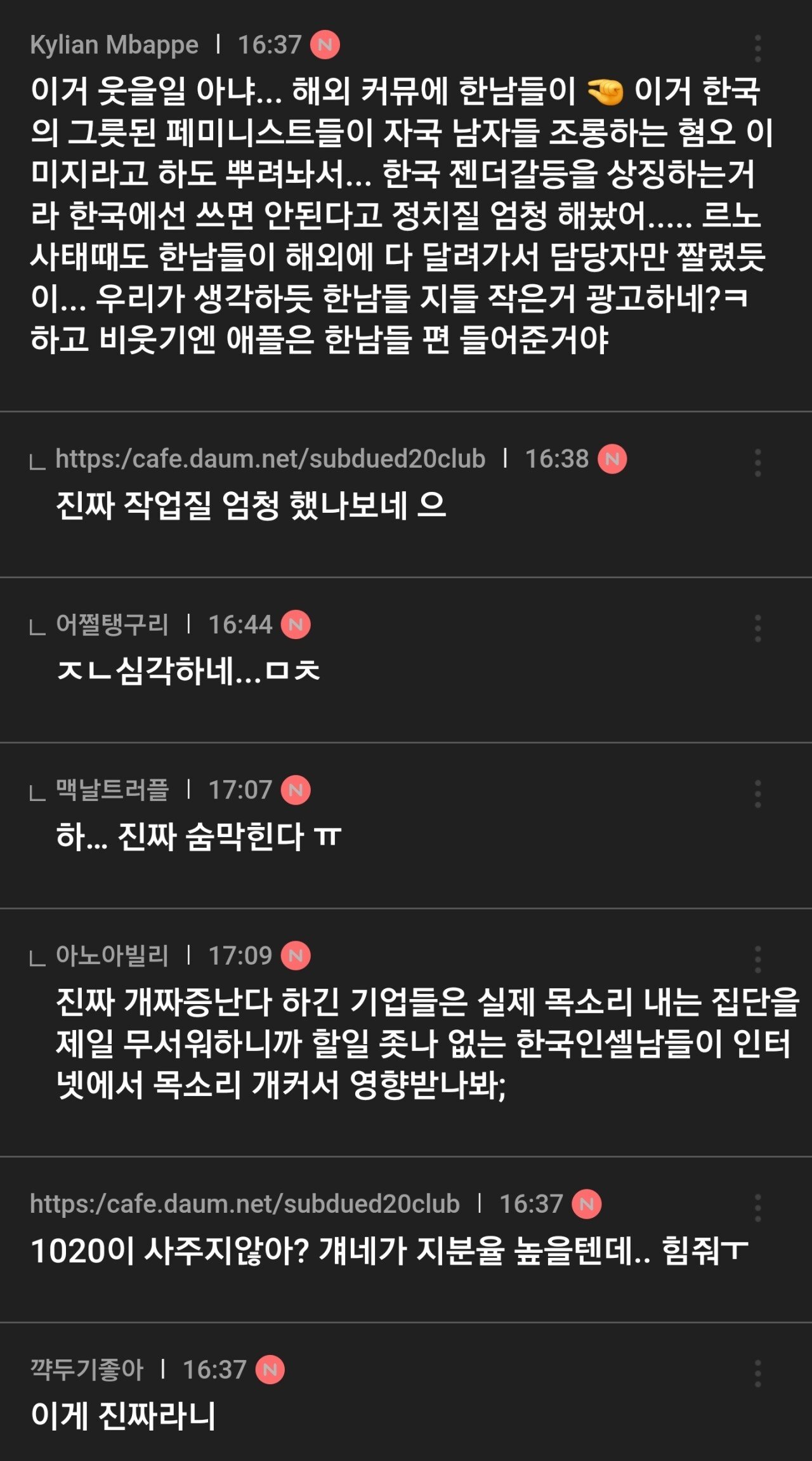Open 아노아빌리's profile from nickname
The image size is (812, 1461).
[112, 955]
